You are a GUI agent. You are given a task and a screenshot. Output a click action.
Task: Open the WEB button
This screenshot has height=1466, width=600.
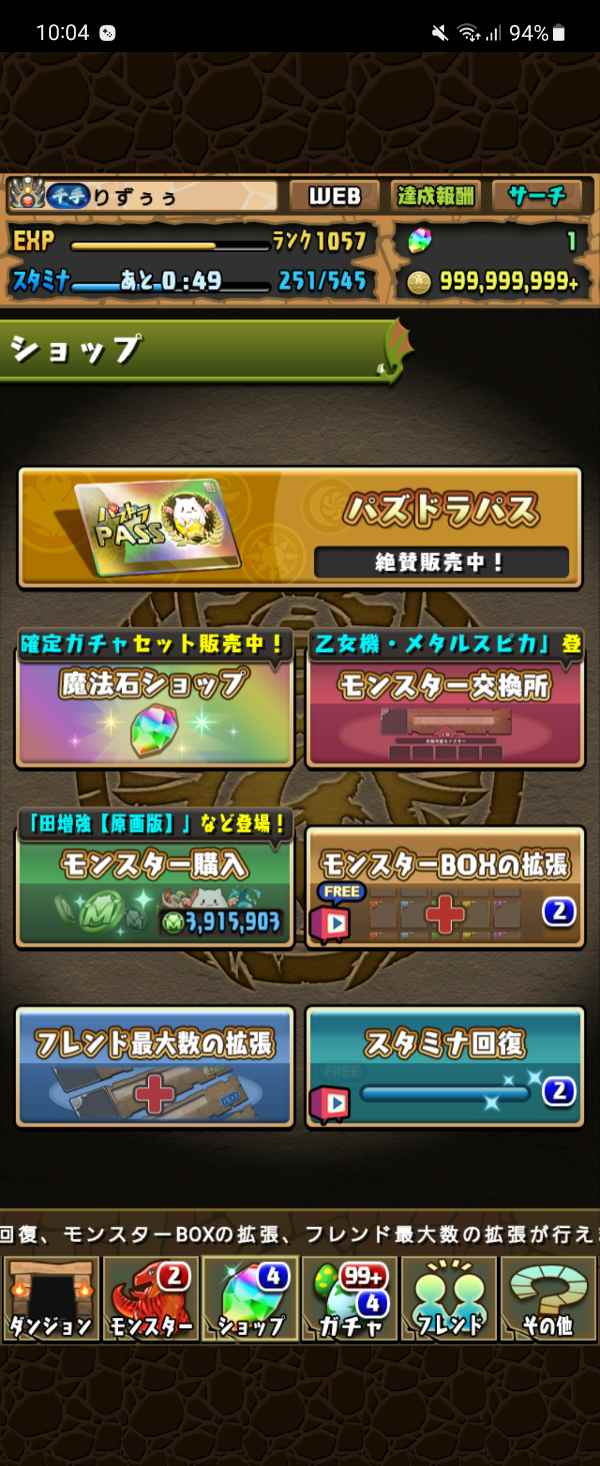(x=334, y=196)
